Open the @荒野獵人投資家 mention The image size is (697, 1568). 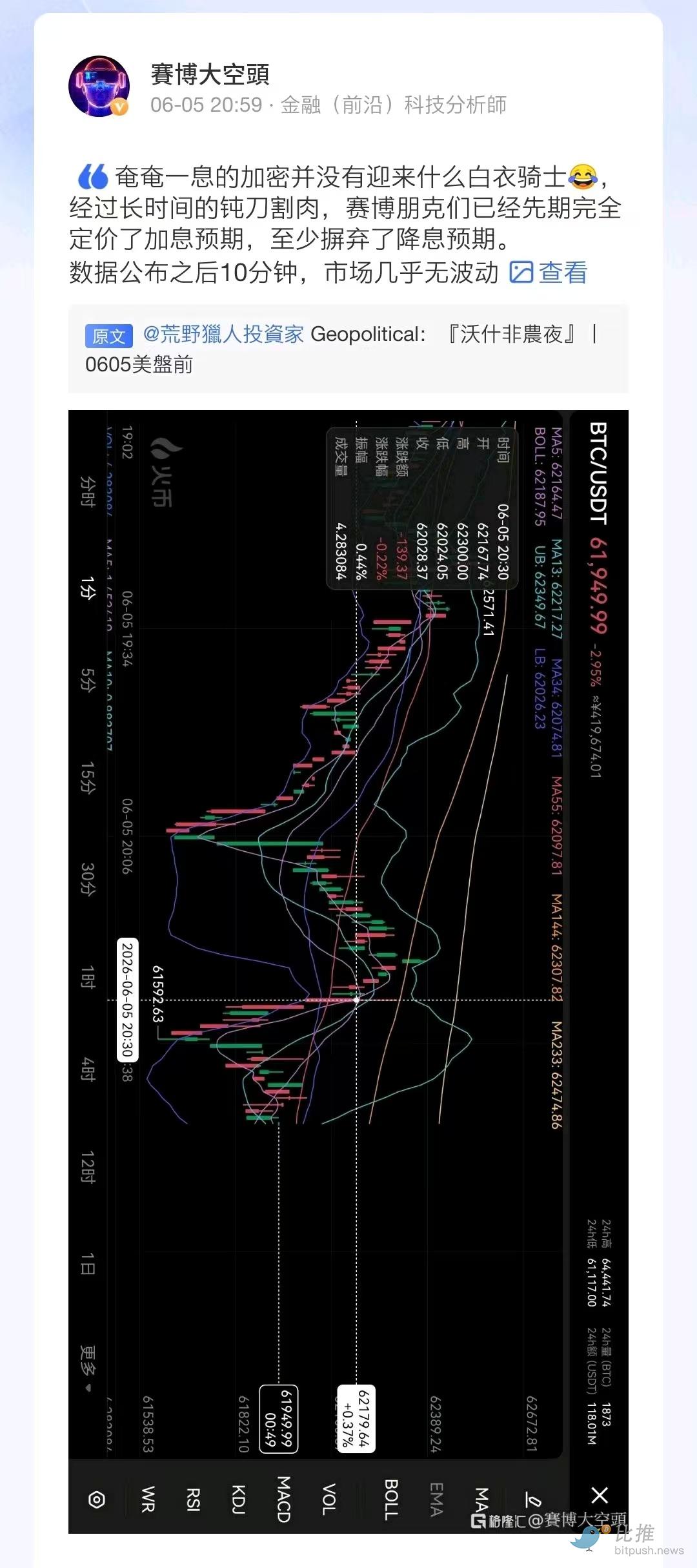coord(223,334)
